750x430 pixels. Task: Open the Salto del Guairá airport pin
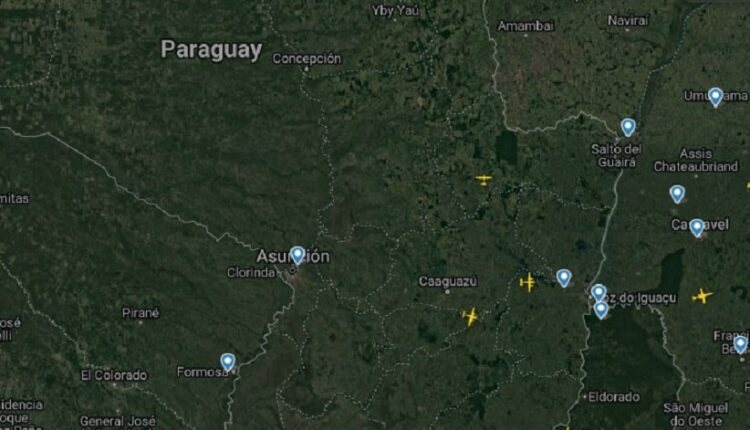pyautogui.click(x=628, y=127)
